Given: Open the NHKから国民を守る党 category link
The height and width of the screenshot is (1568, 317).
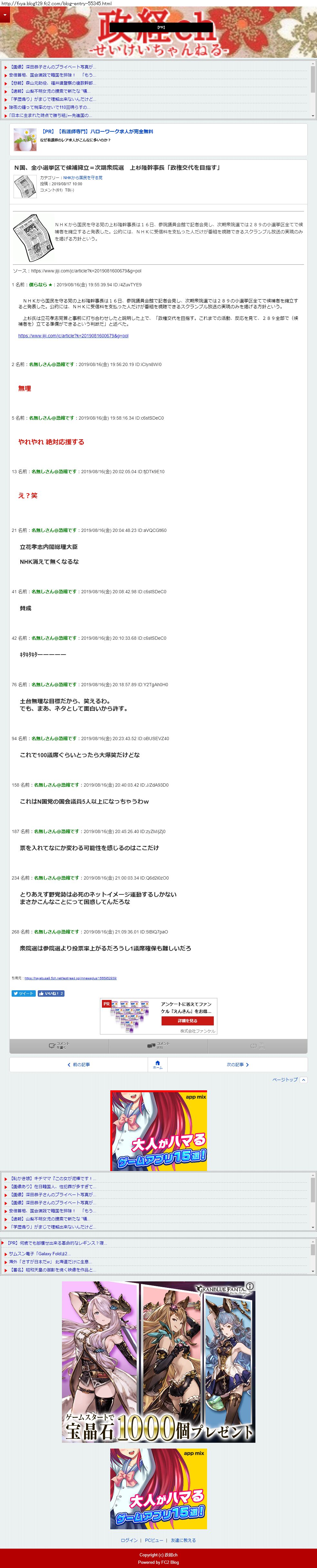Looking at the screenshot, I should coord(83,178).
